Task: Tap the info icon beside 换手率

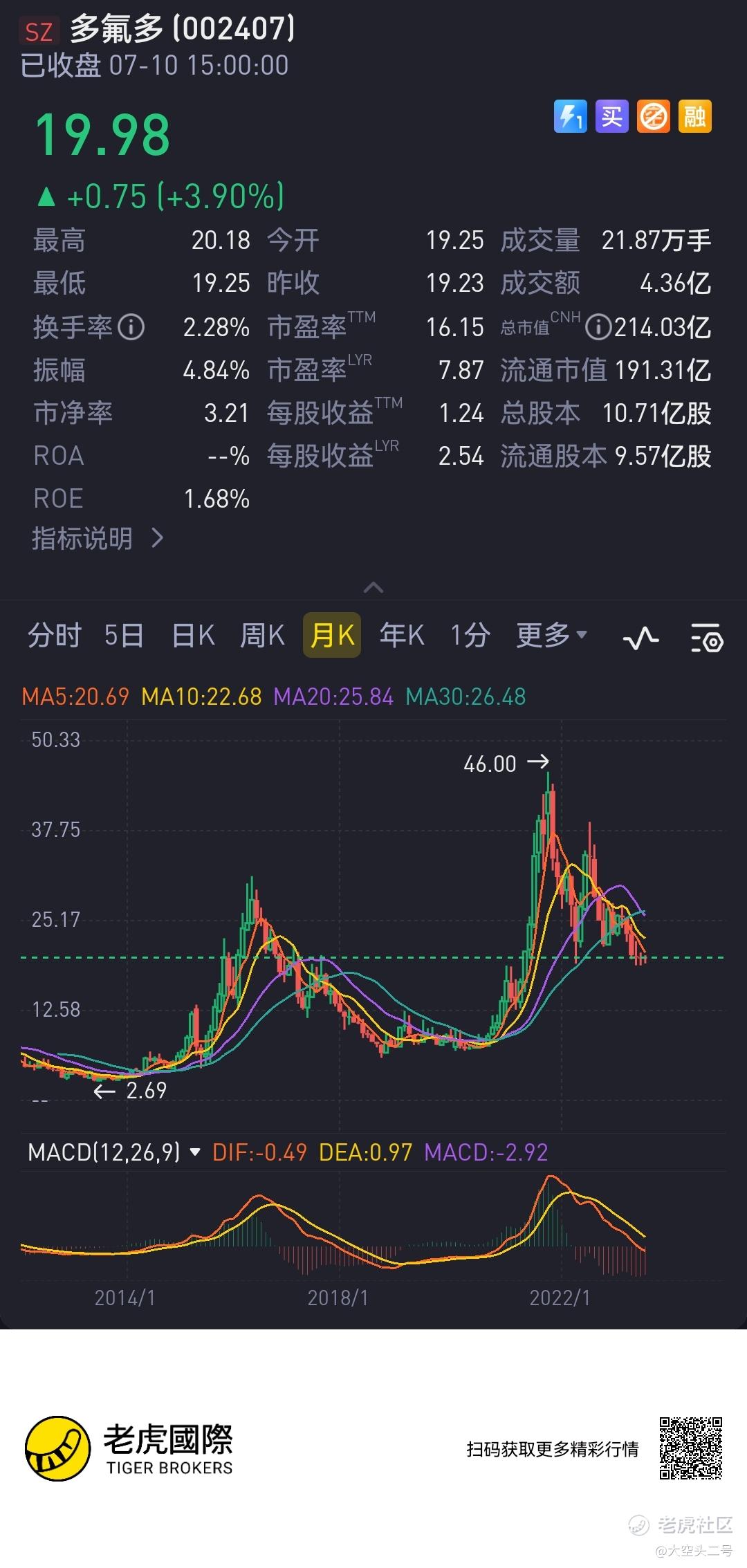Action: pyautogui.click(x=131, y=327)
